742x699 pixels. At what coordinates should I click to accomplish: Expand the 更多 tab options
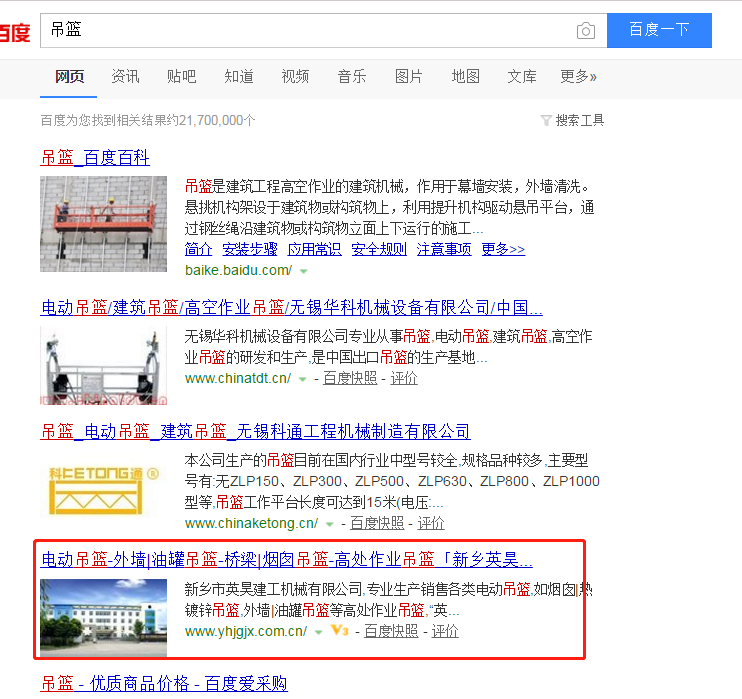(x=578, y=76)
